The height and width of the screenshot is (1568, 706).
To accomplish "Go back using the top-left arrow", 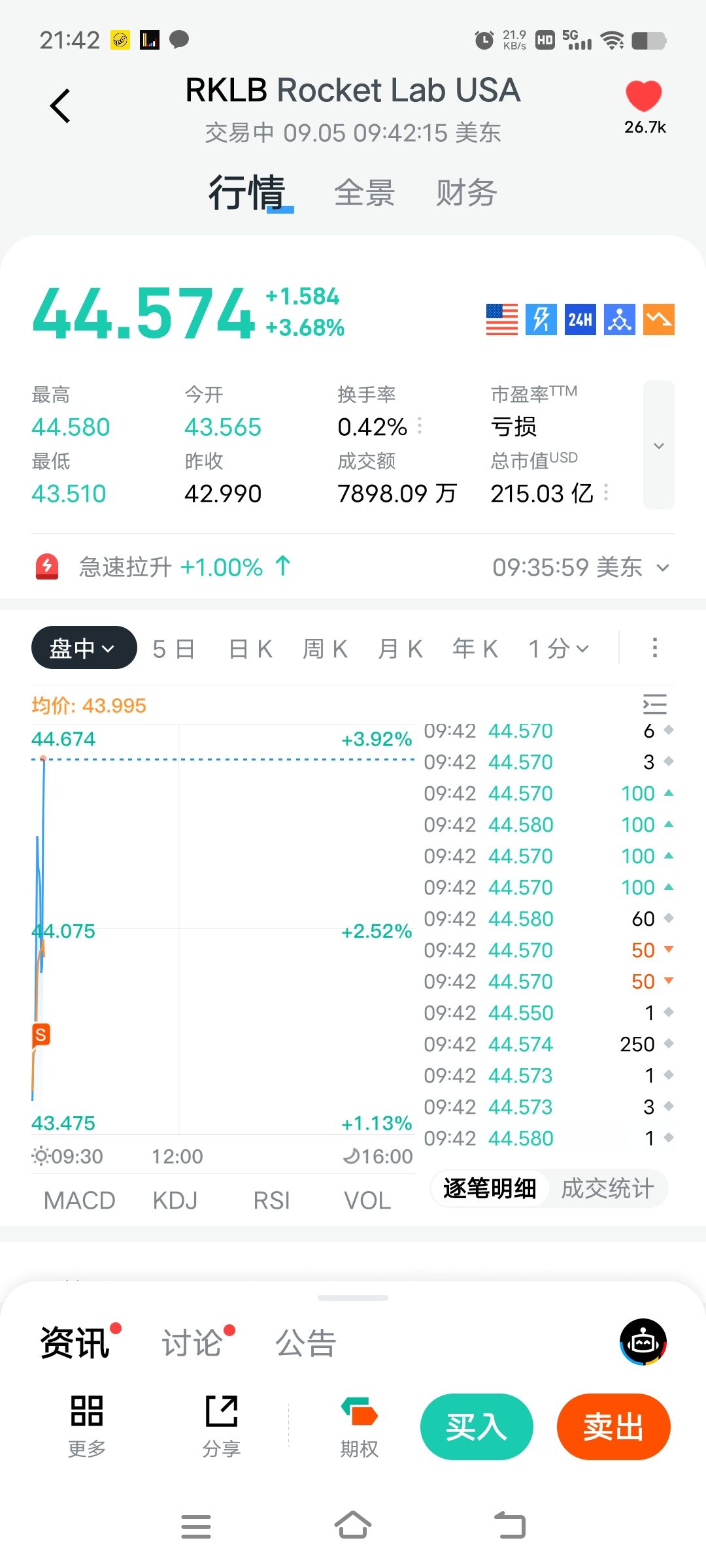I will coord(60,106).
